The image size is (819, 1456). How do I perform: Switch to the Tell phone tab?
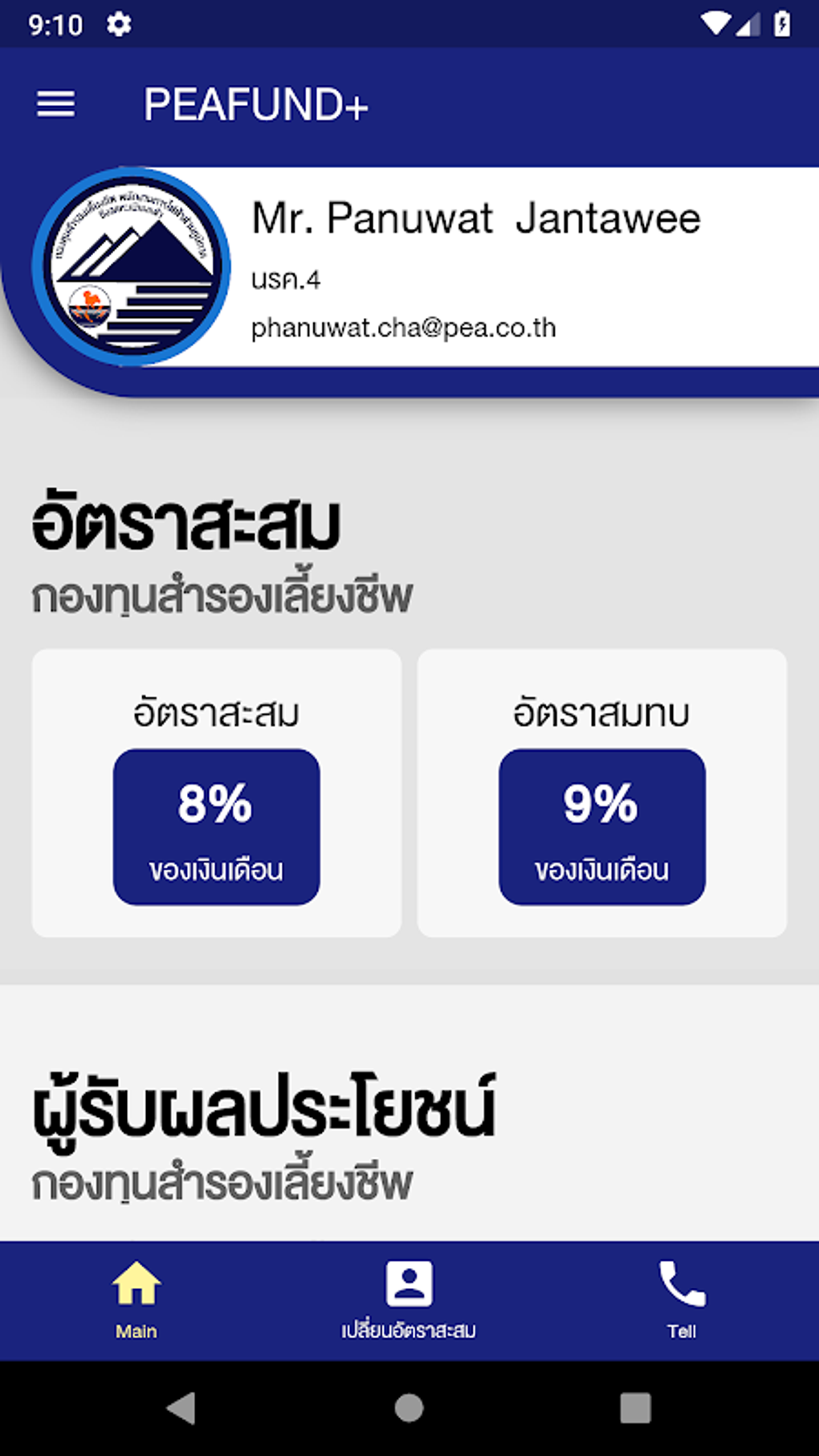click(x=682, y=1300)
